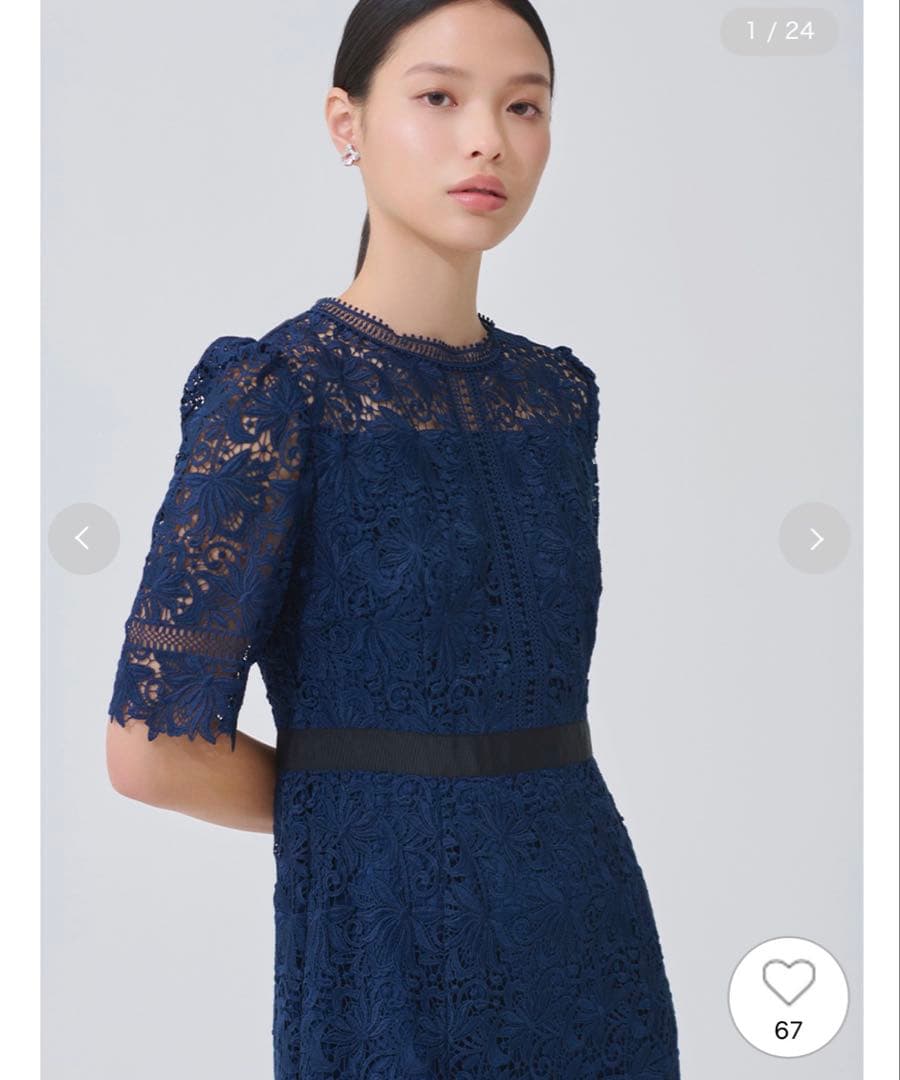The width and height of the screenshot is (900, 1080).
Task: Advance to the next product photo
Action: coord(815,539)
